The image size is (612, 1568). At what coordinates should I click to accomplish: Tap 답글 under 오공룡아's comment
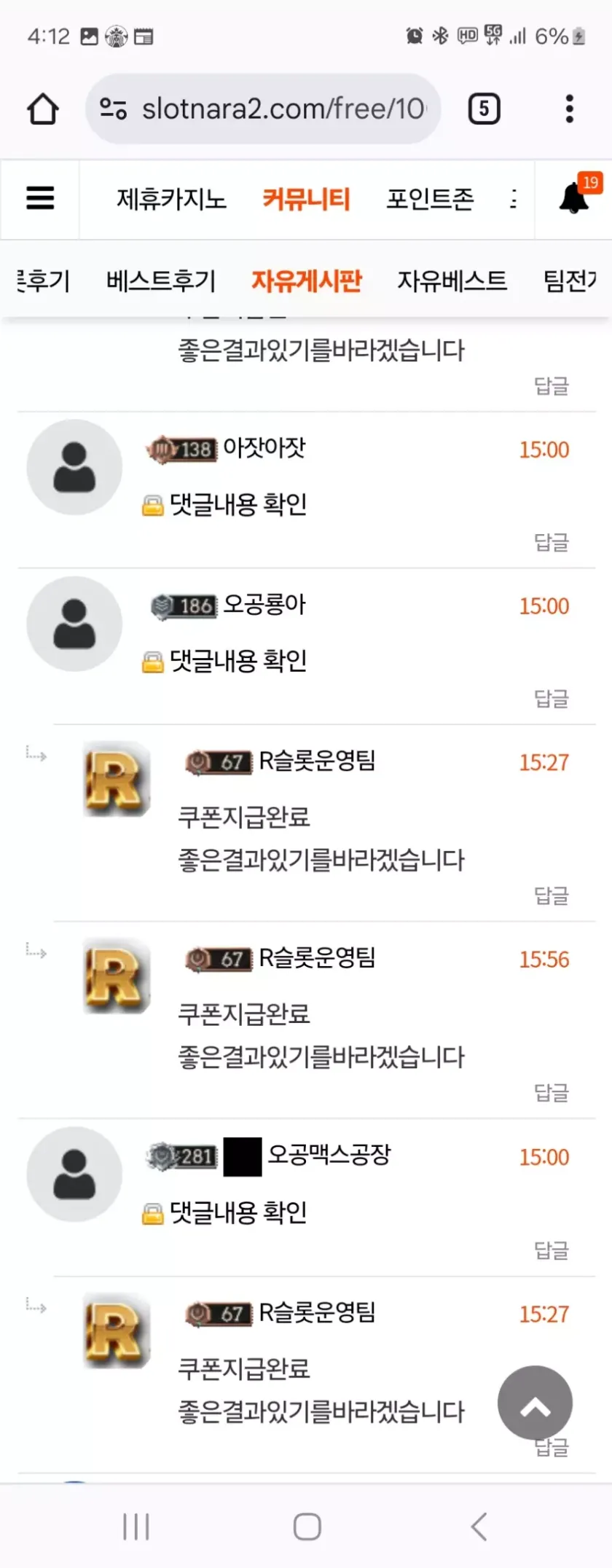pyautogui.click(x=551, y=699)
